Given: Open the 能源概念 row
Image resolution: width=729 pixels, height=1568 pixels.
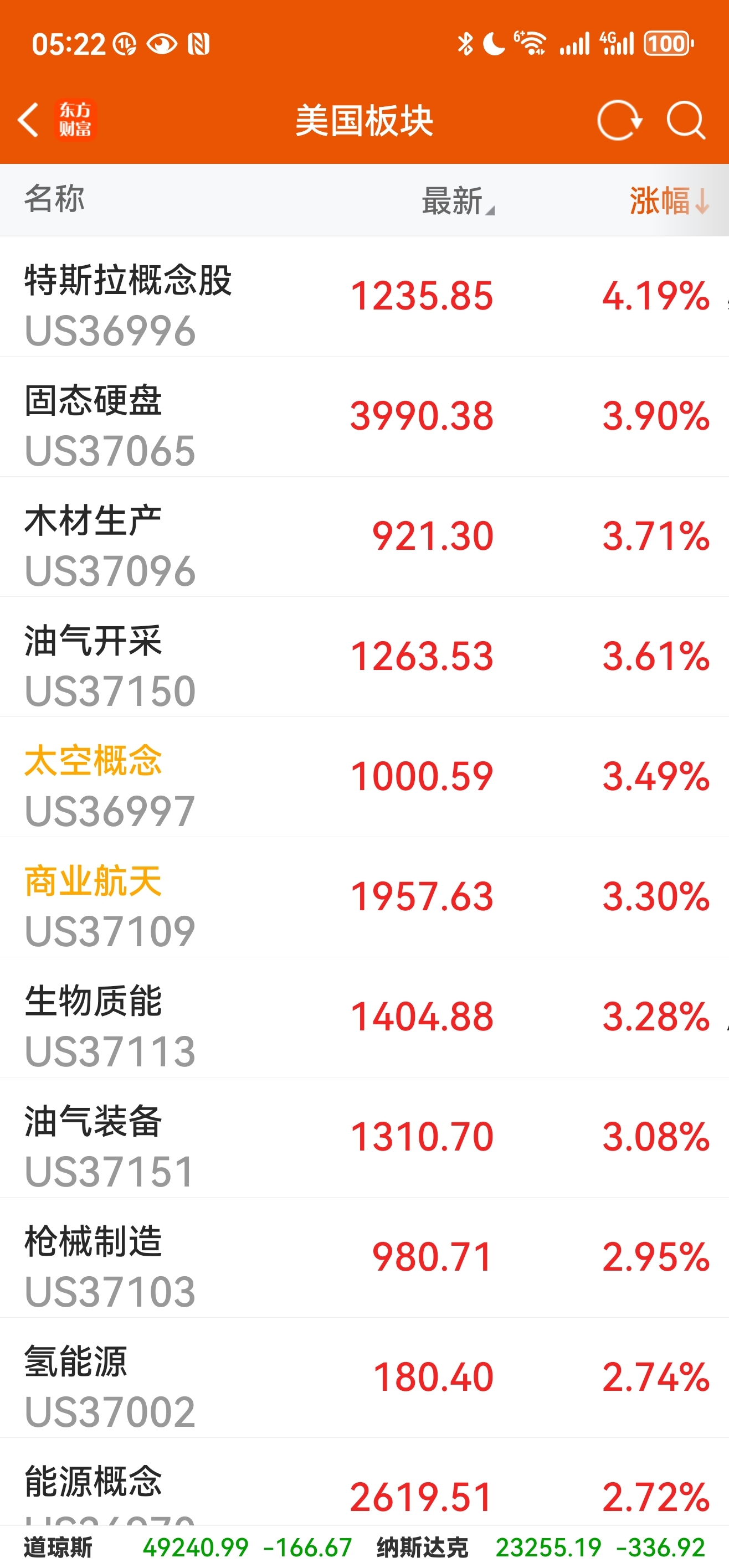Looking at the screenshot, I should 364,1488.
